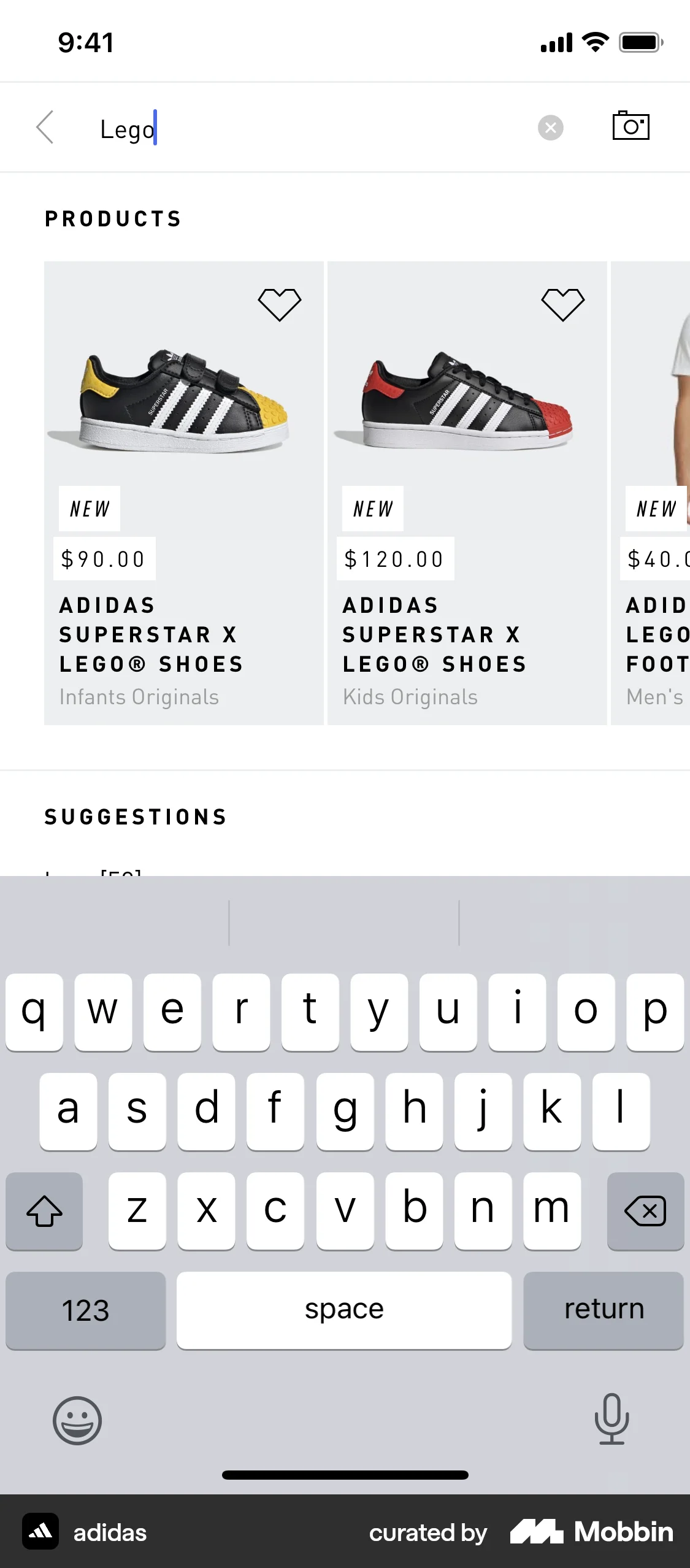Viewport: 690px width, 1568px height.
Task: Tap the space bar
Action: 343,1311
